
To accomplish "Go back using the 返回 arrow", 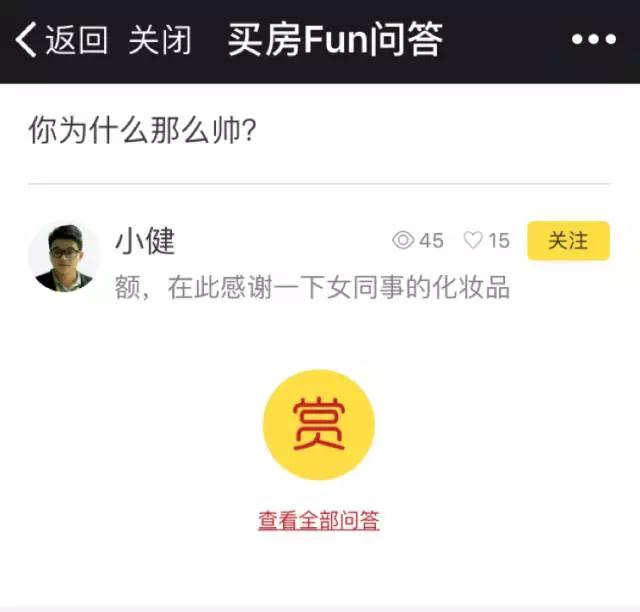I will pos(60,41).
